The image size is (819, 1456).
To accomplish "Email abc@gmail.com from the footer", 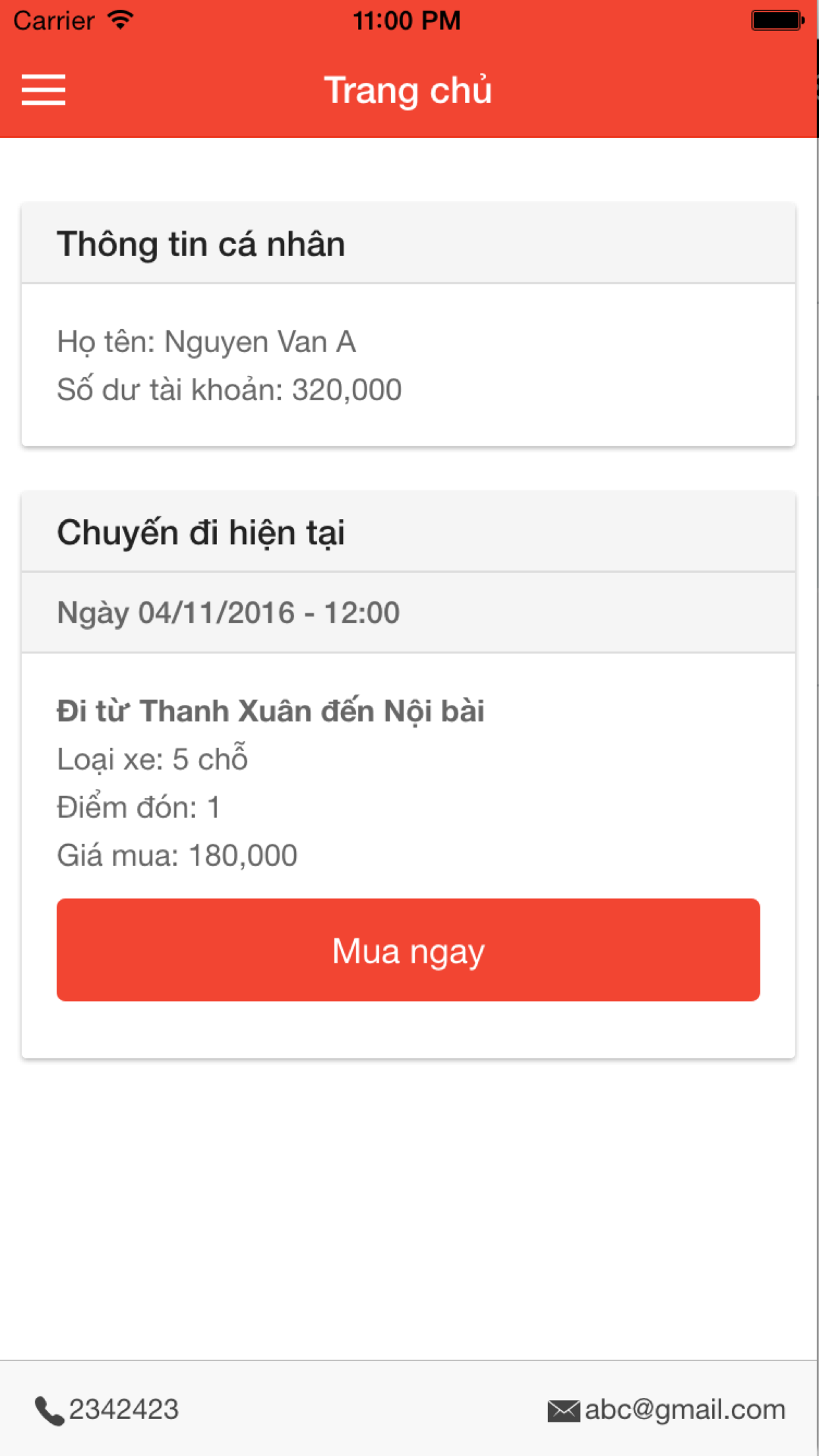I will [667, 1410].
